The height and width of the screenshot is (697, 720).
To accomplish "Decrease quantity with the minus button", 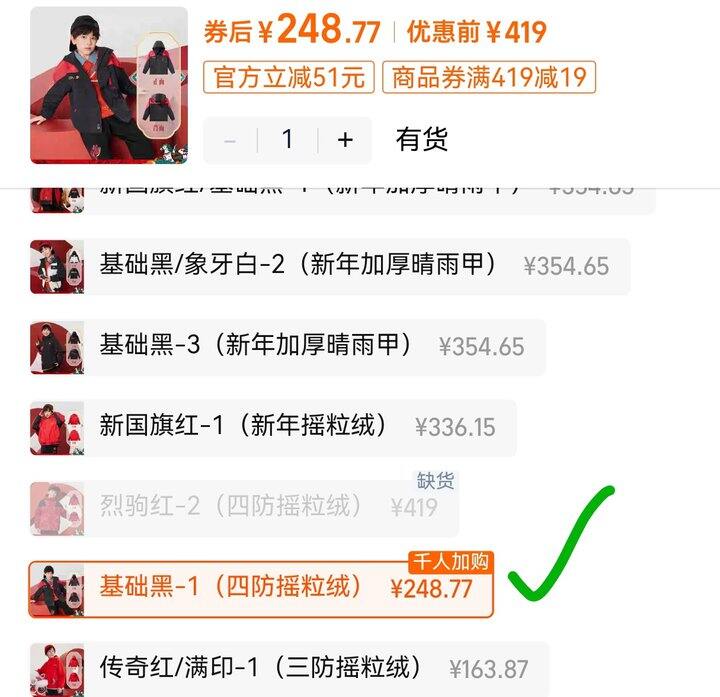I will pos(230,140).
